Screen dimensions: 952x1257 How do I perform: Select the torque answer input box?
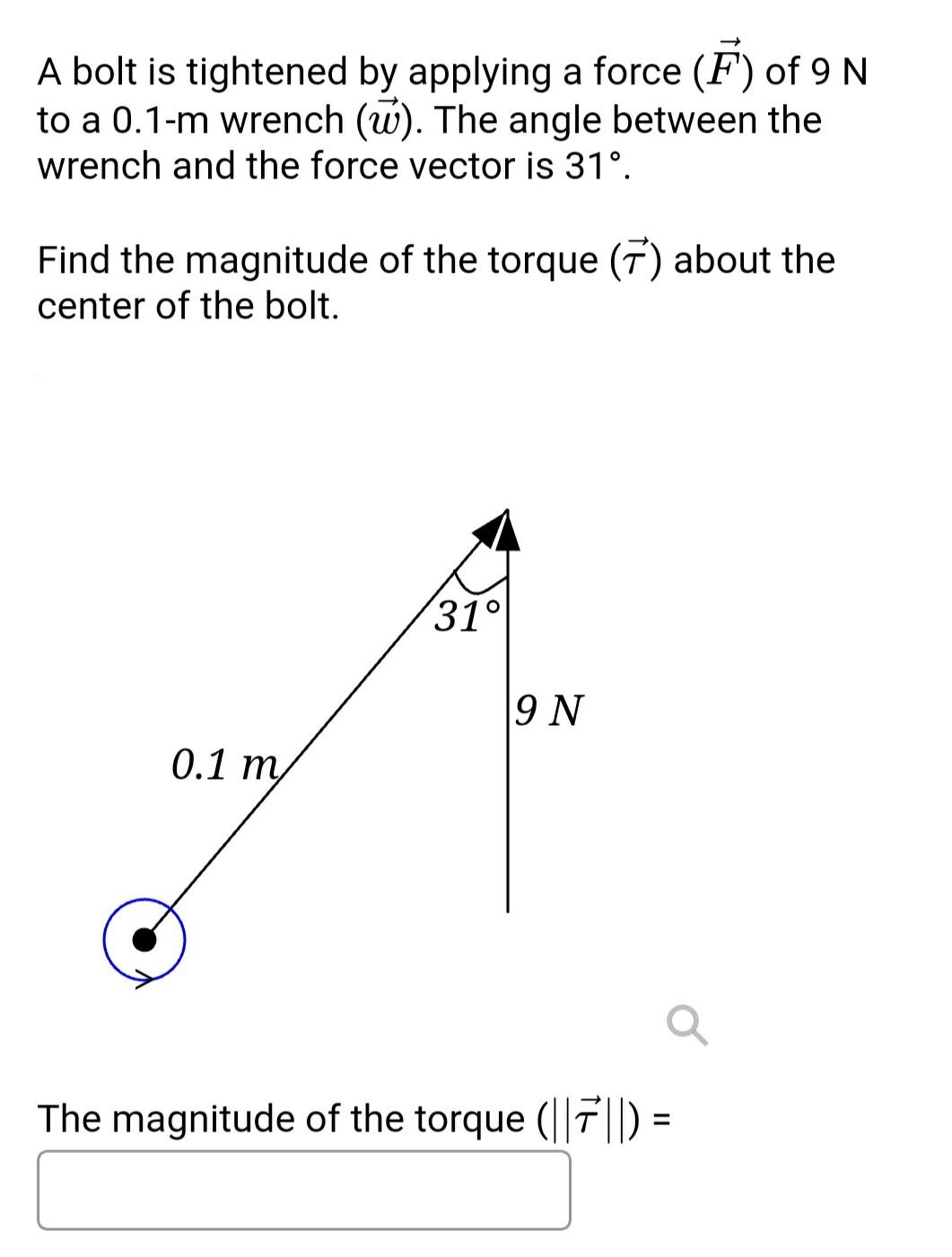coord(304,1193)
